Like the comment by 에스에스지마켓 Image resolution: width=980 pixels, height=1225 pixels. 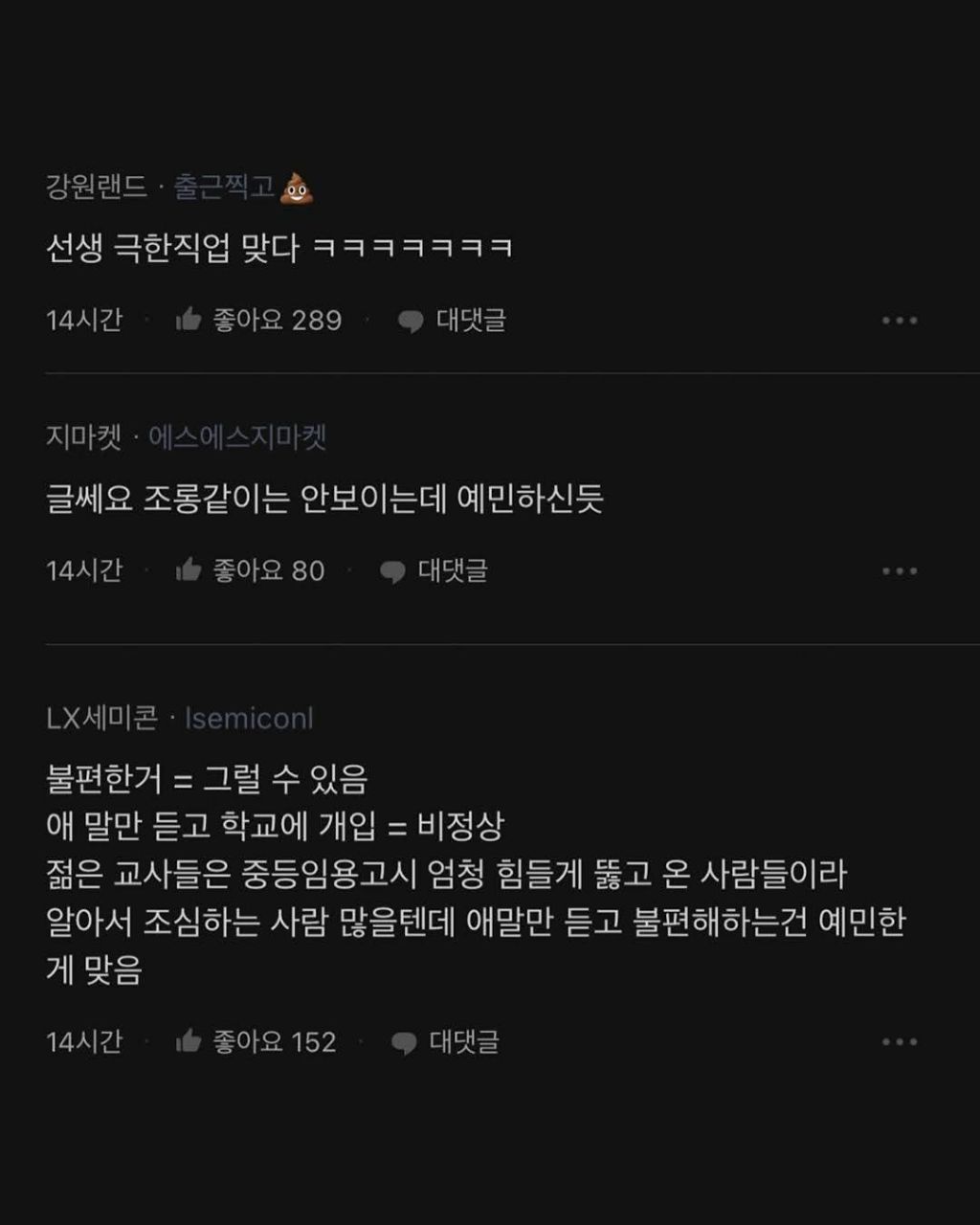(189, 571)
